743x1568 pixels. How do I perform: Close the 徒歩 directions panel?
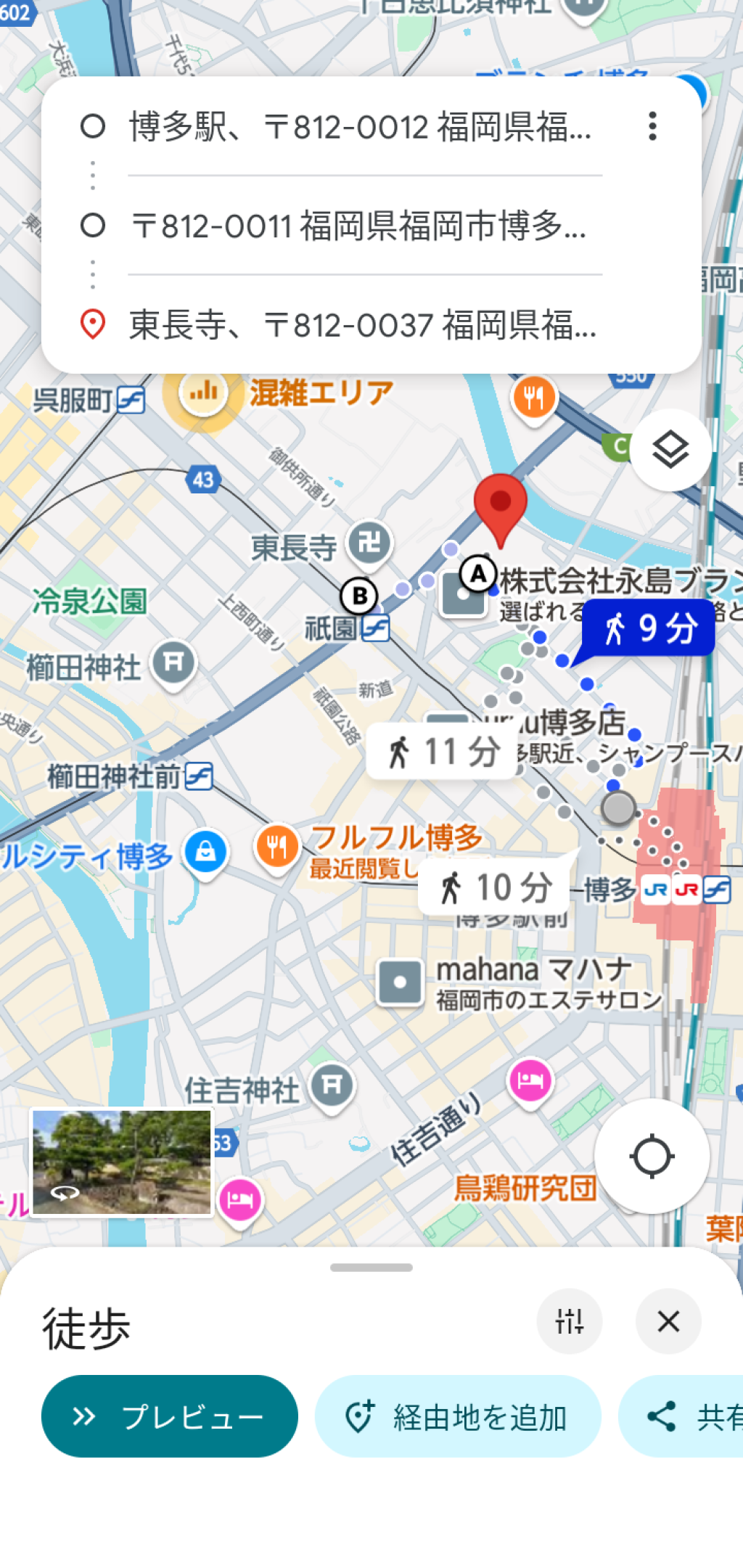pyautogui.click(x=668, y=1321)
